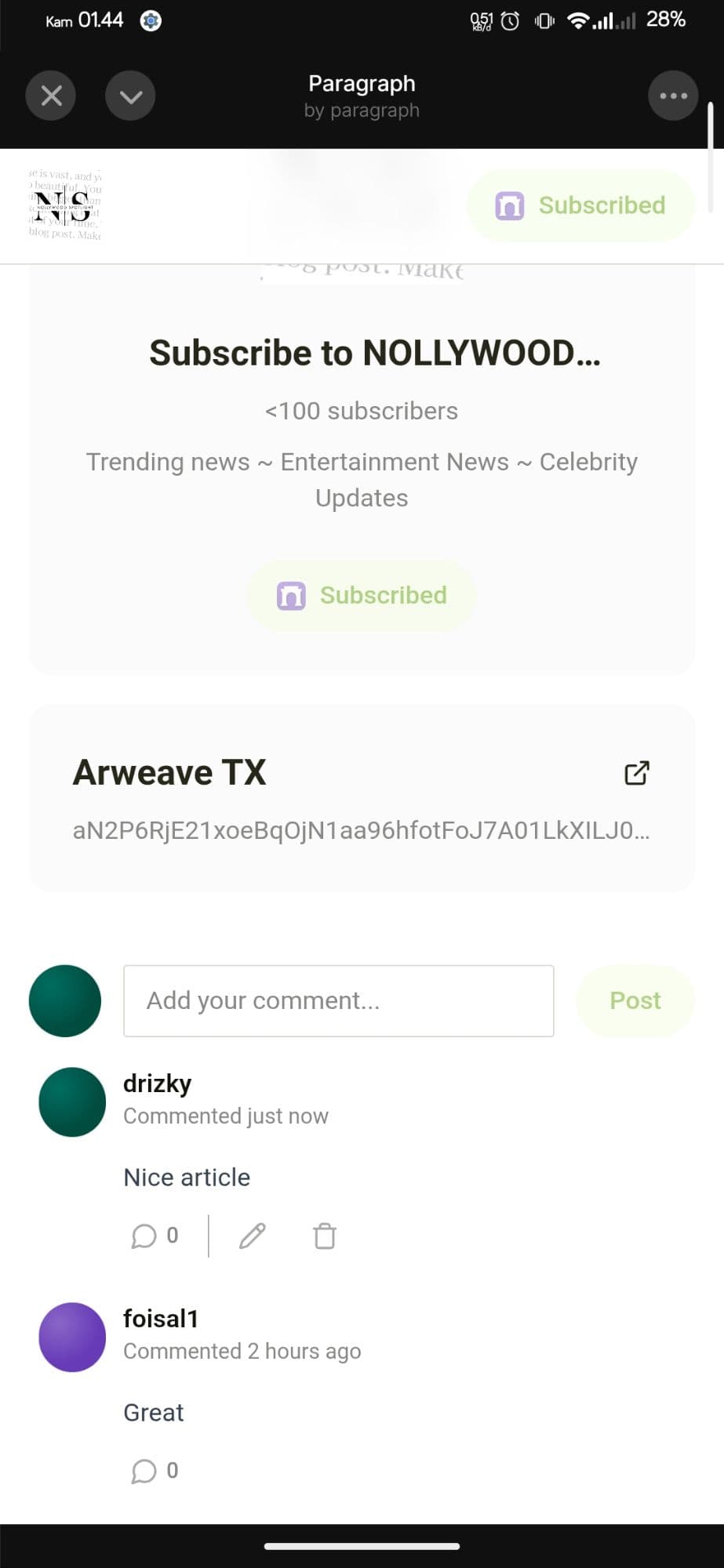This screenshot has height=1568, width=724.
Task: View replies bubble under foisal1's Great comment
Action: tap(146, 1471)
